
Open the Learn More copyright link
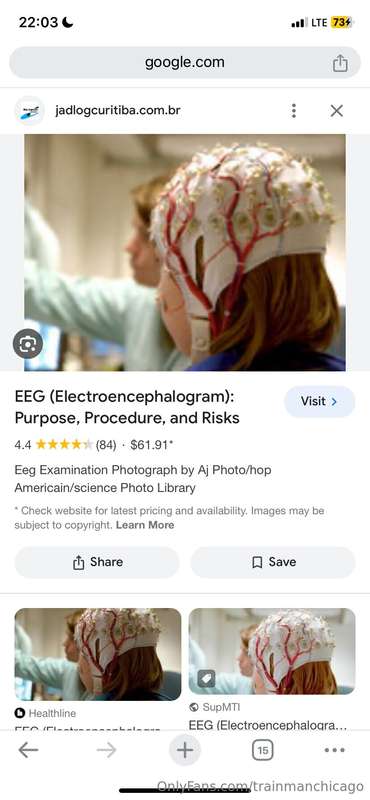[x=145, y=525]
